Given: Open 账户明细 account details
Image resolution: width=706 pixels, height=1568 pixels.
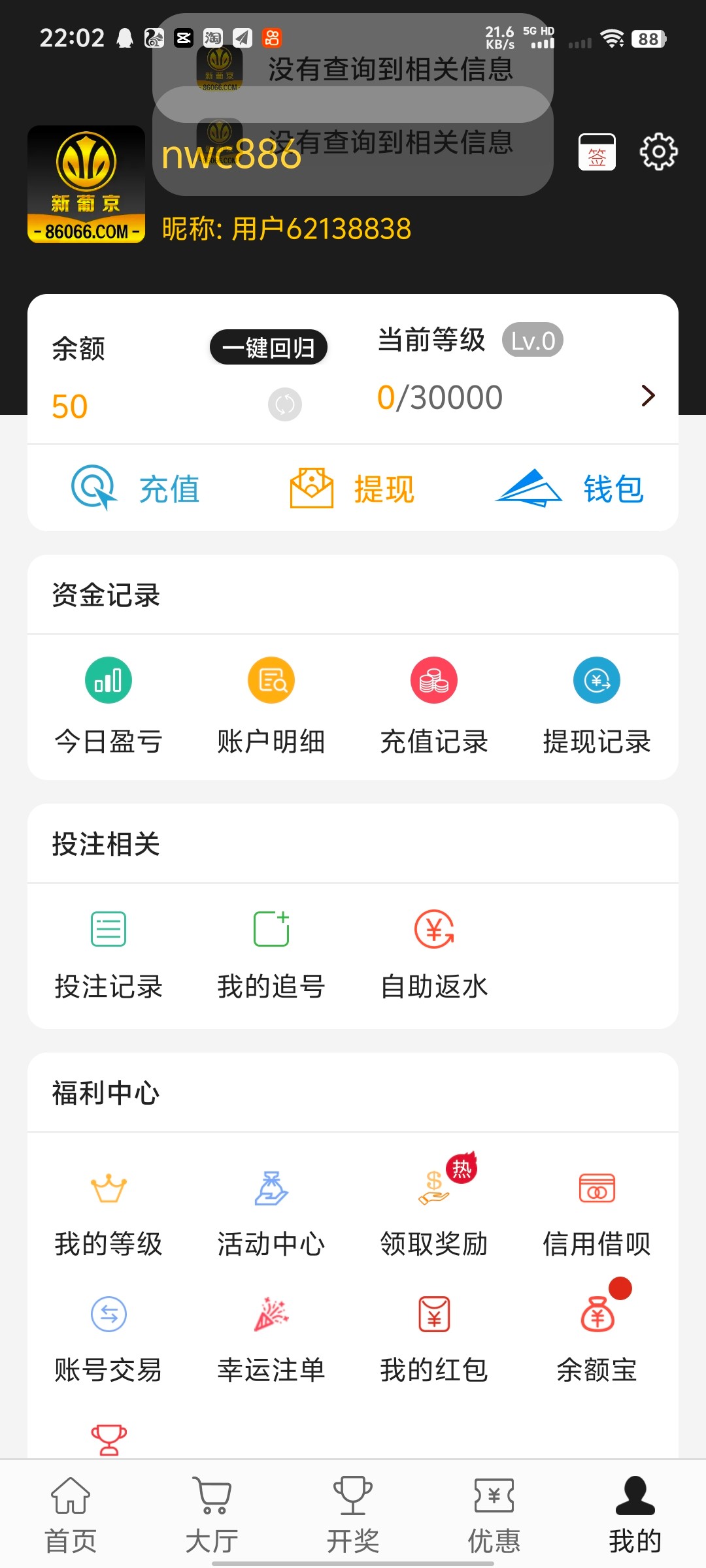Looking at the screenshot, I should pyautogui.click(x=271, y=706).
